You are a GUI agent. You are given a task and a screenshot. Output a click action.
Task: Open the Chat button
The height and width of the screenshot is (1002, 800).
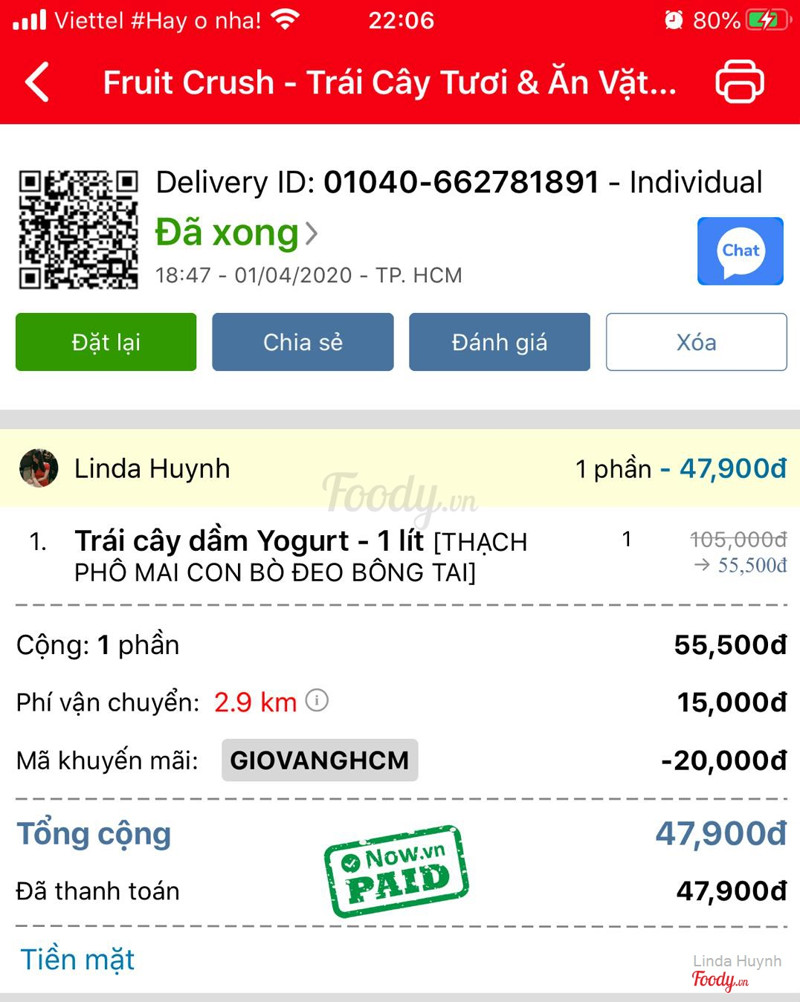click(740, 251)
